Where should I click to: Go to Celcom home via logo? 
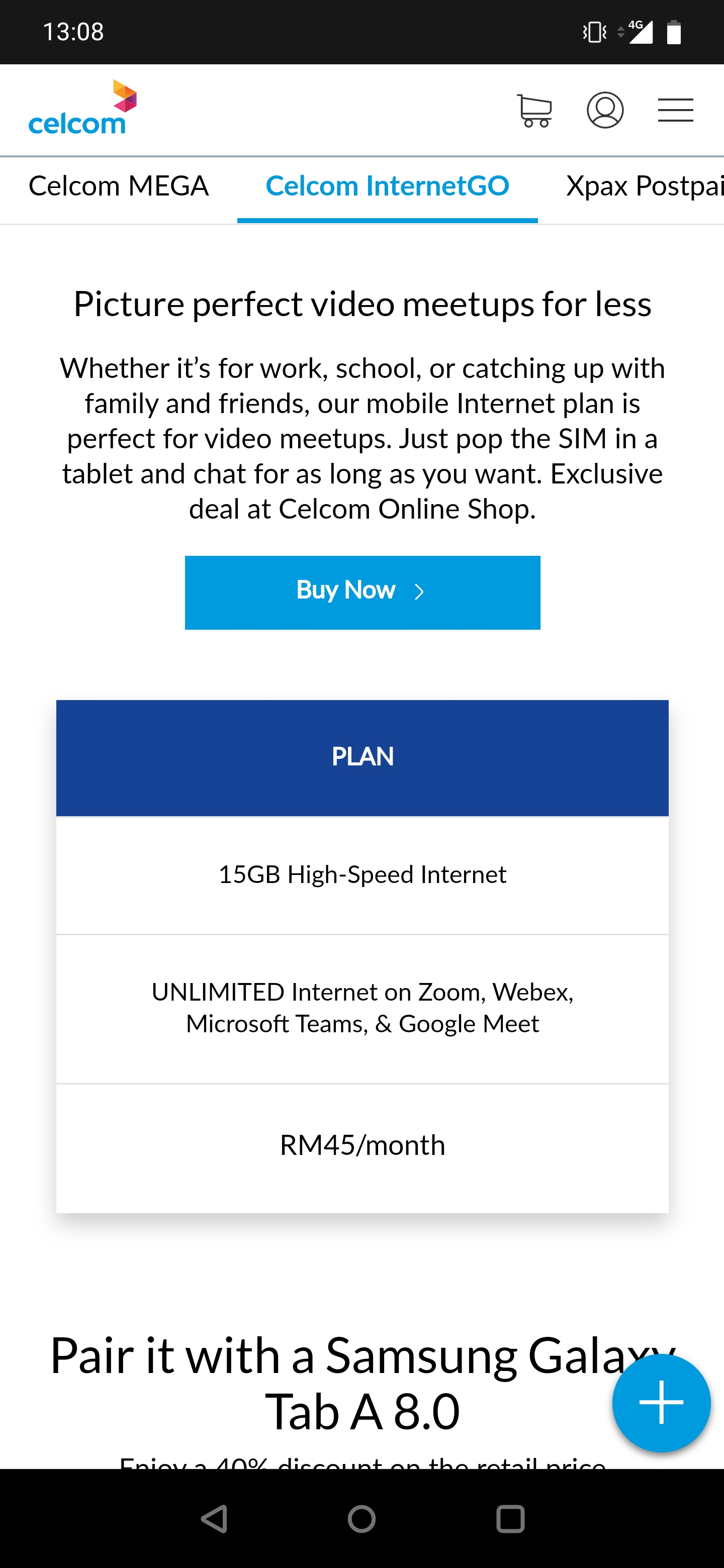(x=83, y=108)
